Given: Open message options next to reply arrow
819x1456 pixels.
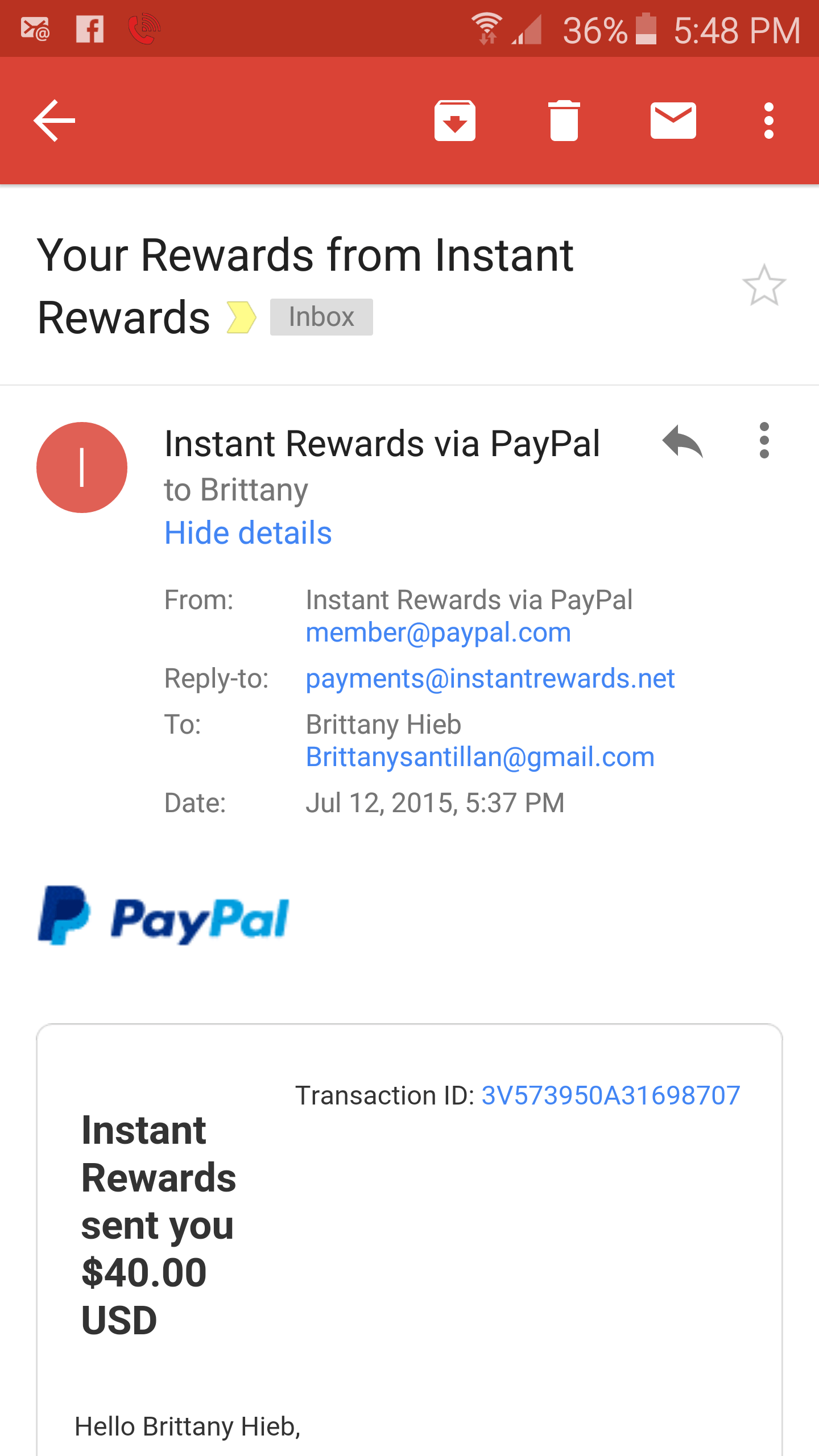Looking at the screenshot, I should click(x=764, y=440).
